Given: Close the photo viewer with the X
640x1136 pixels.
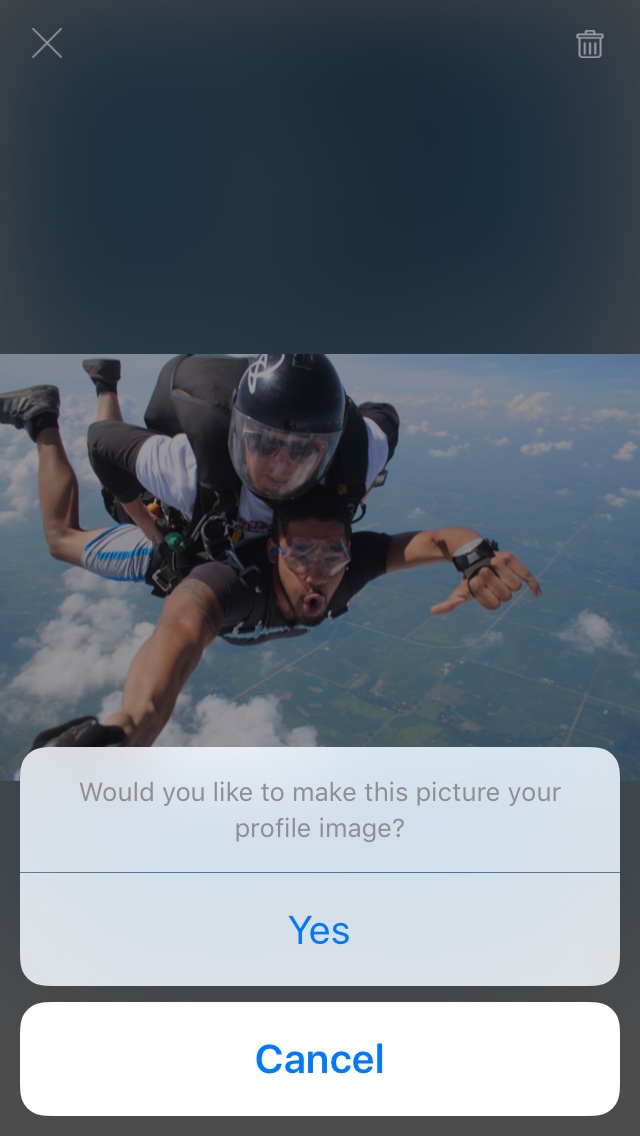Looking at the screenshot, I should 47,43.
